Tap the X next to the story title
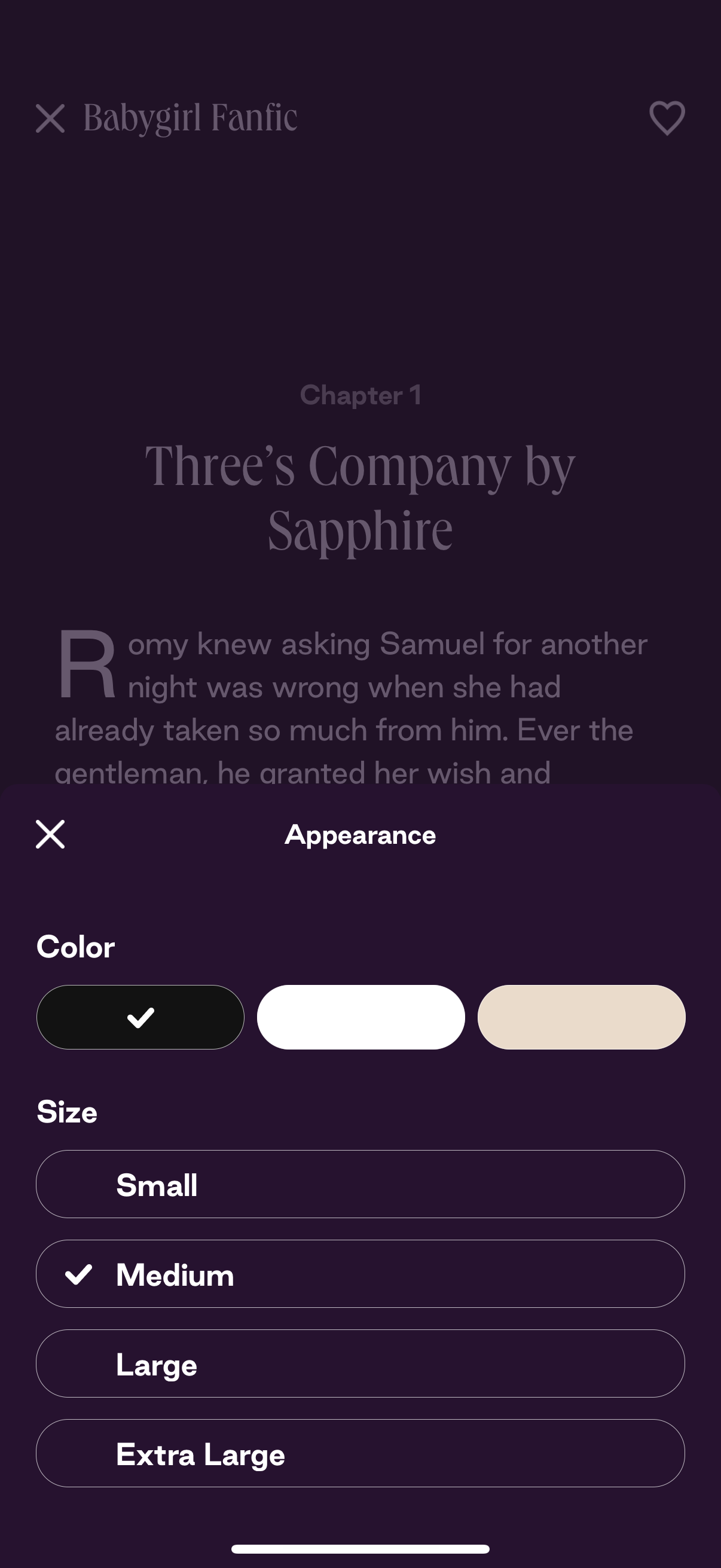Screen dimensions: 721x1568 click(x=52, y=118)
